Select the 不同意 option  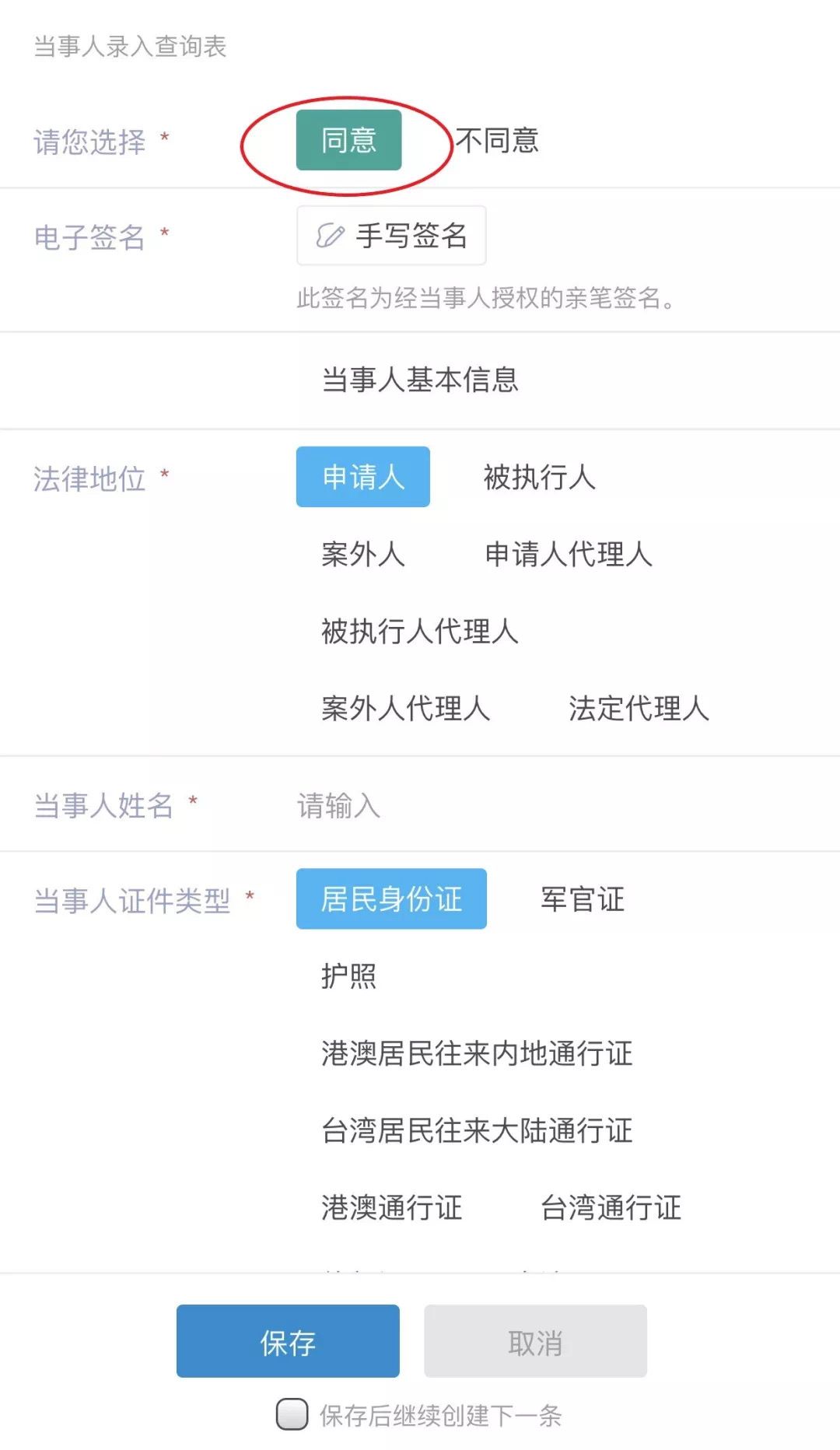click(499, 140)
